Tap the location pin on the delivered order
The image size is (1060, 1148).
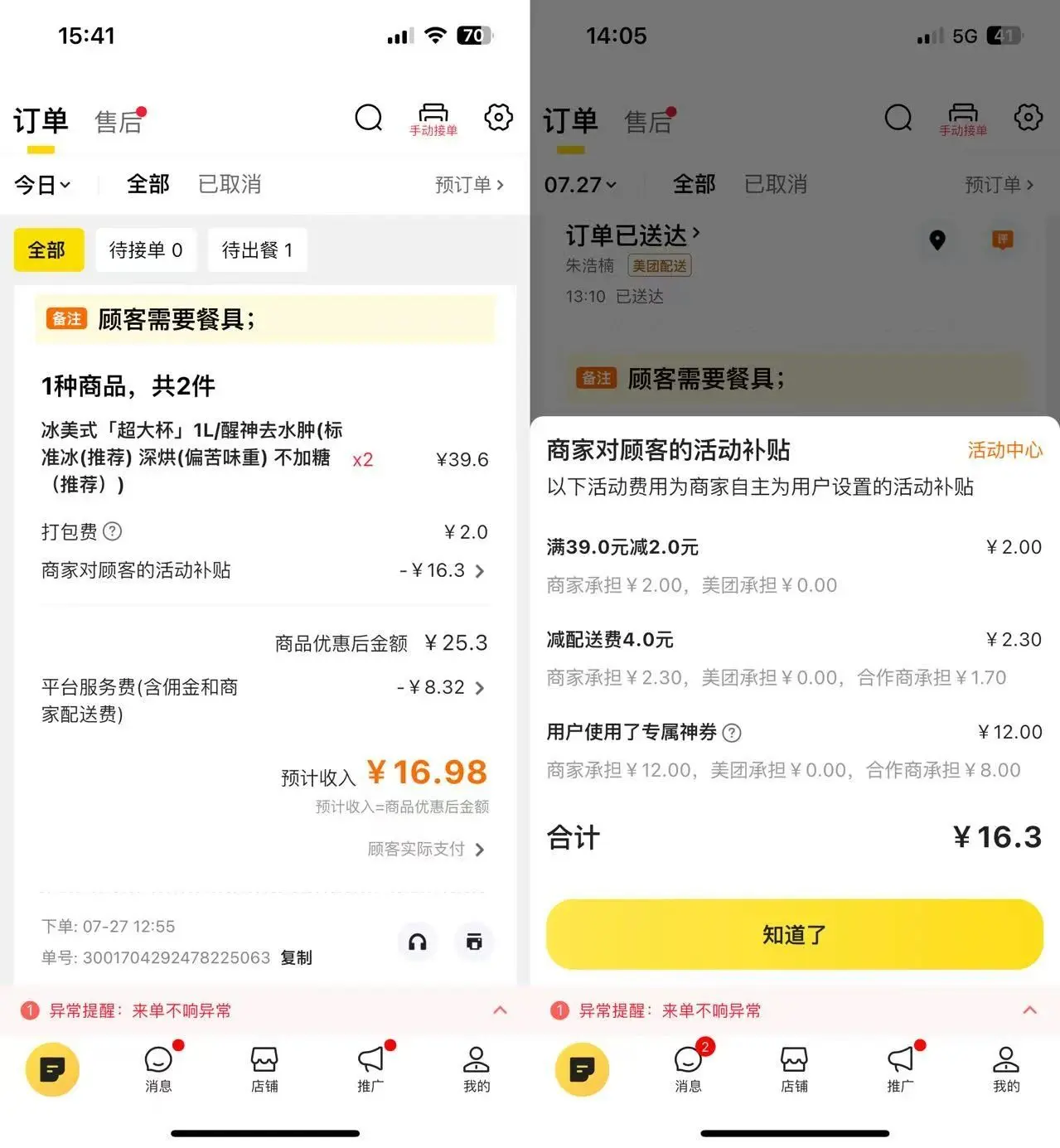tap(937, 240)
